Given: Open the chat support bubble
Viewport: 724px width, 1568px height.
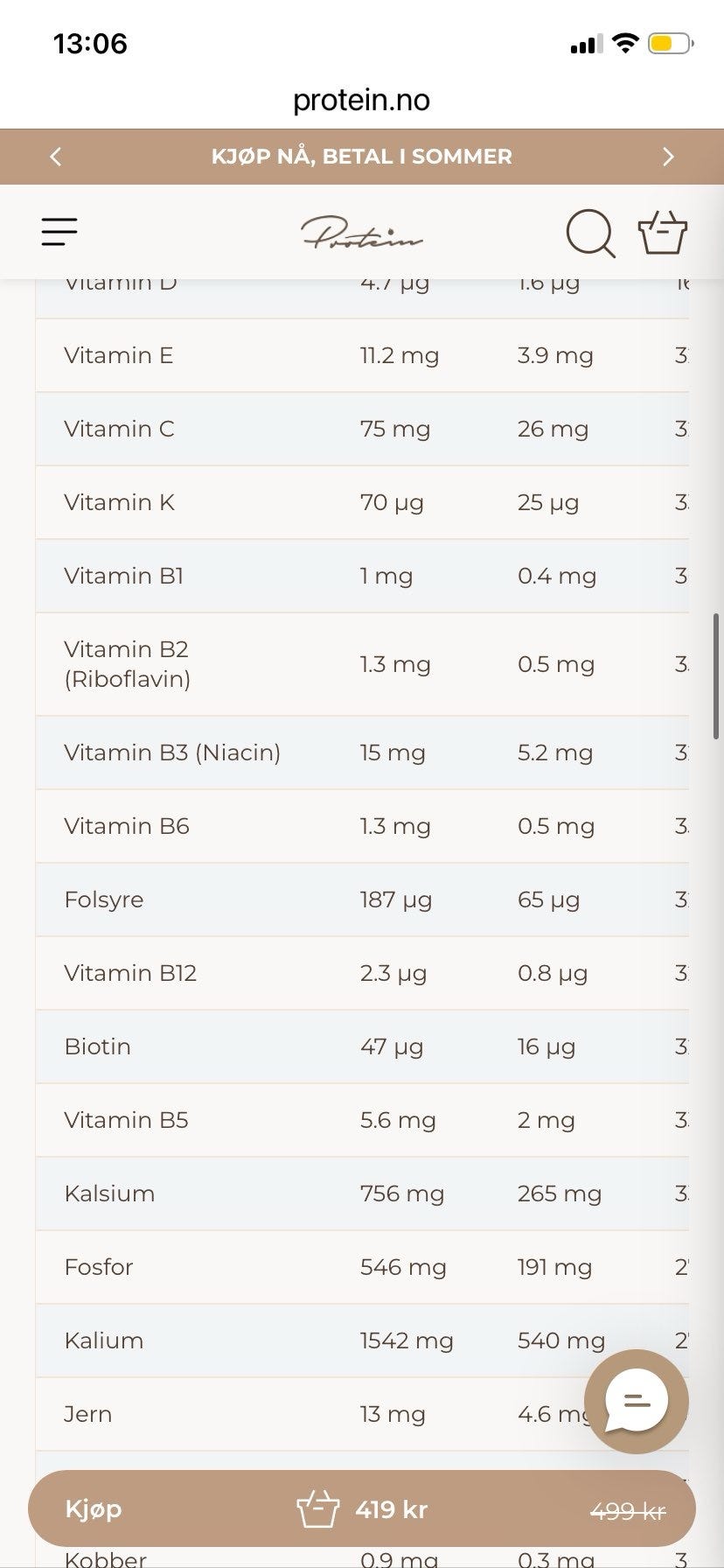Looking at the screenshot, I should pyautogui.click(x=637, y=1401).
